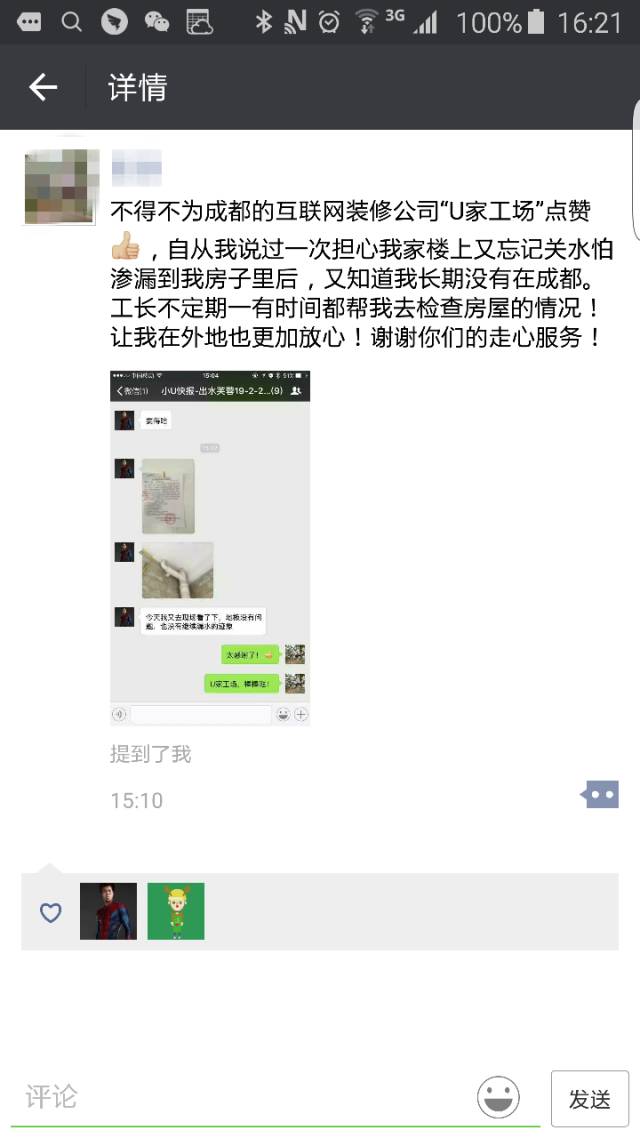Open the green cartoon avatar liker's profile
Screen dimensions: 640x1138
176,911
